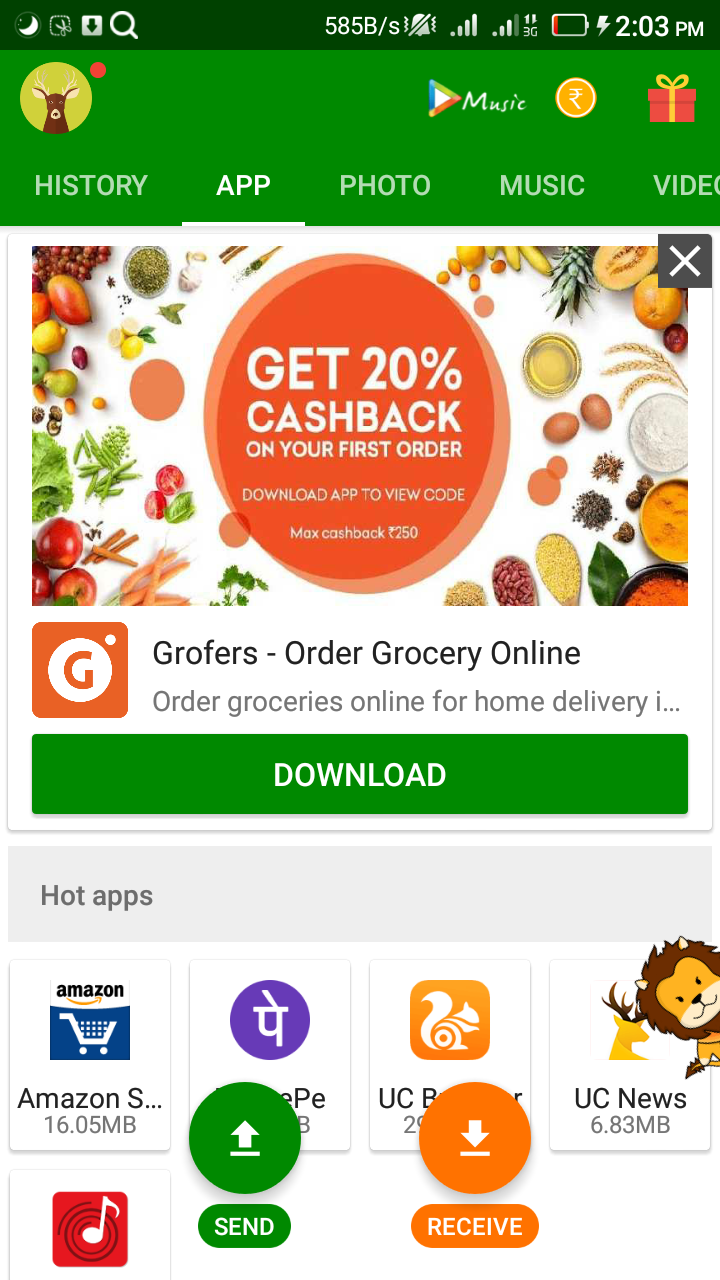The image size is (720, 1280).
Task: Switch to the History tab
Action: [x=91, y=185]
